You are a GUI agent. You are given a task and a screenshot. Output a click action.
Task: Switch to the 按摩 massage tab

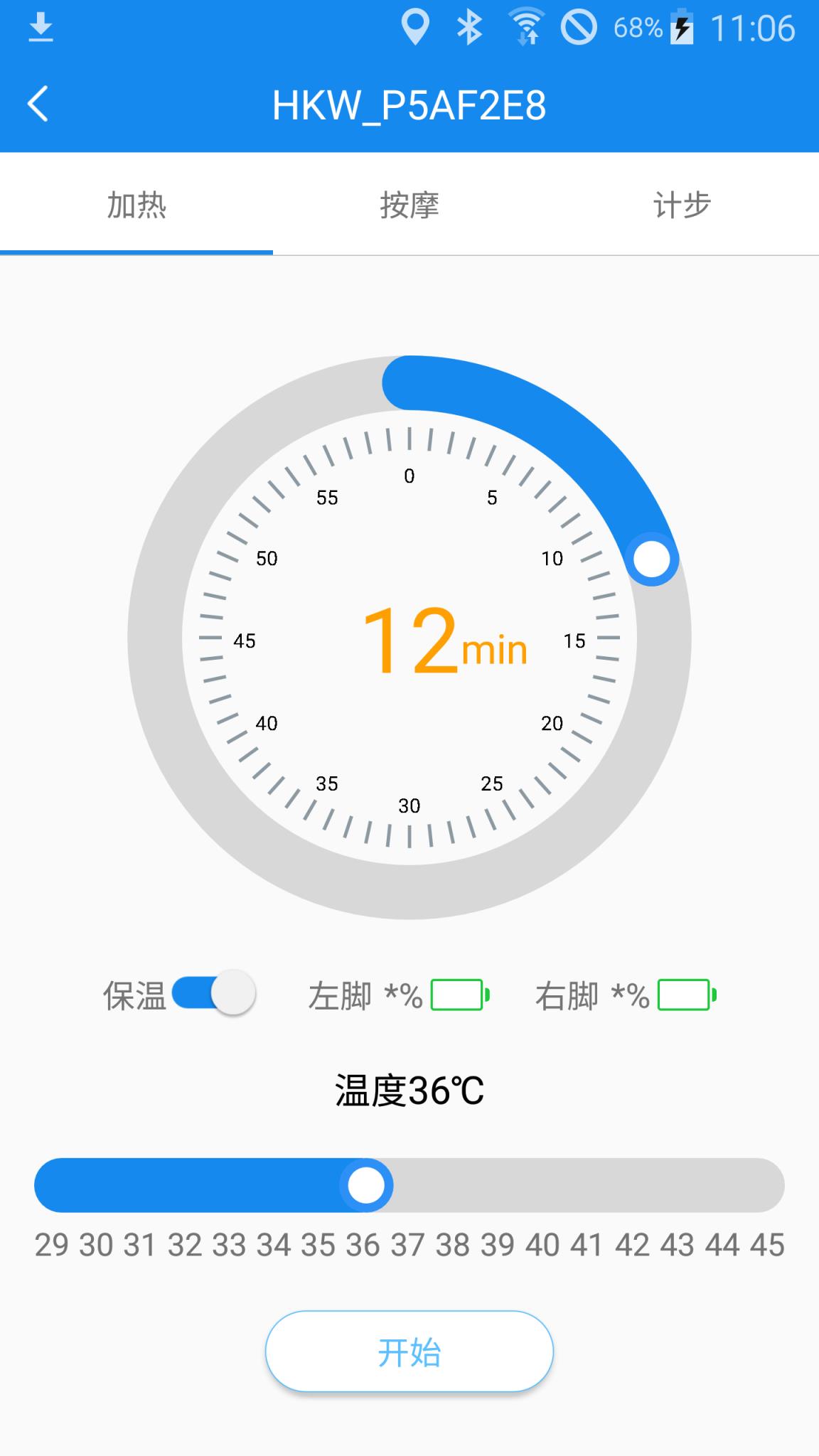click(x=409, y=206)
